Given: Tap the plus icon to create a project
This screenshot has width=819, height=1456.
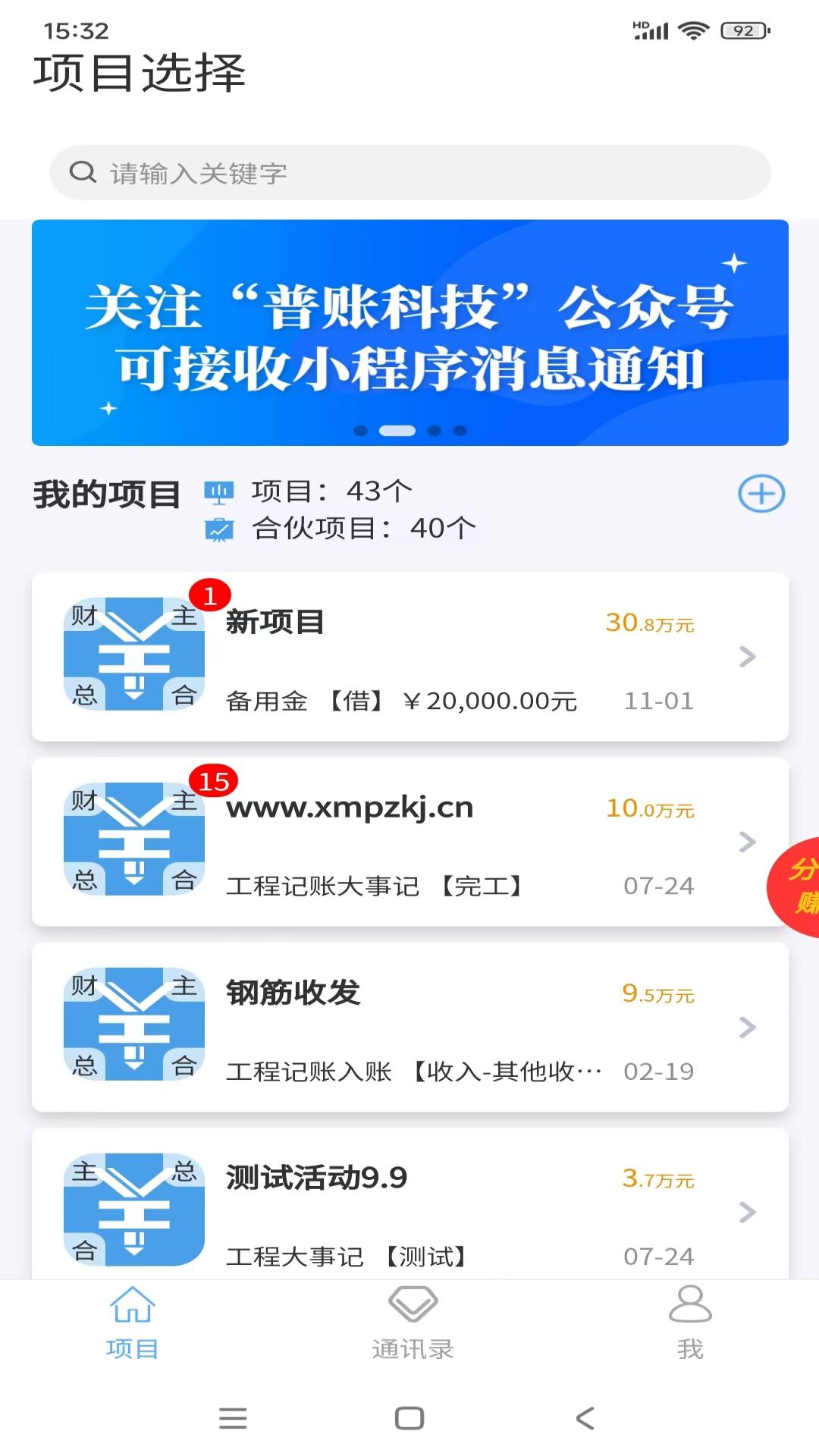Looking at the screenshot, I should coord(761,493).
